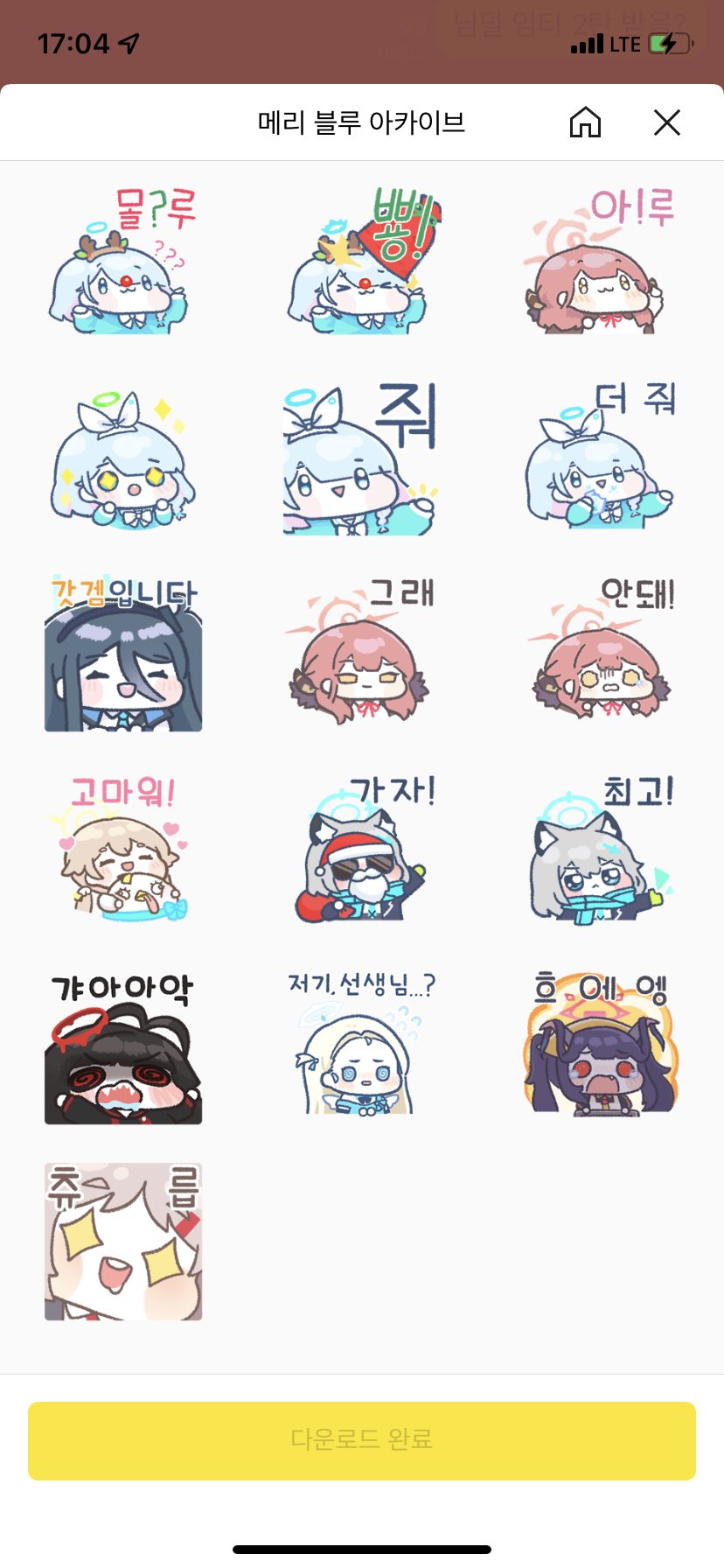724x1568 pixels.
Task: Tap the 다운로드 완료 button
Action: 362,1440
